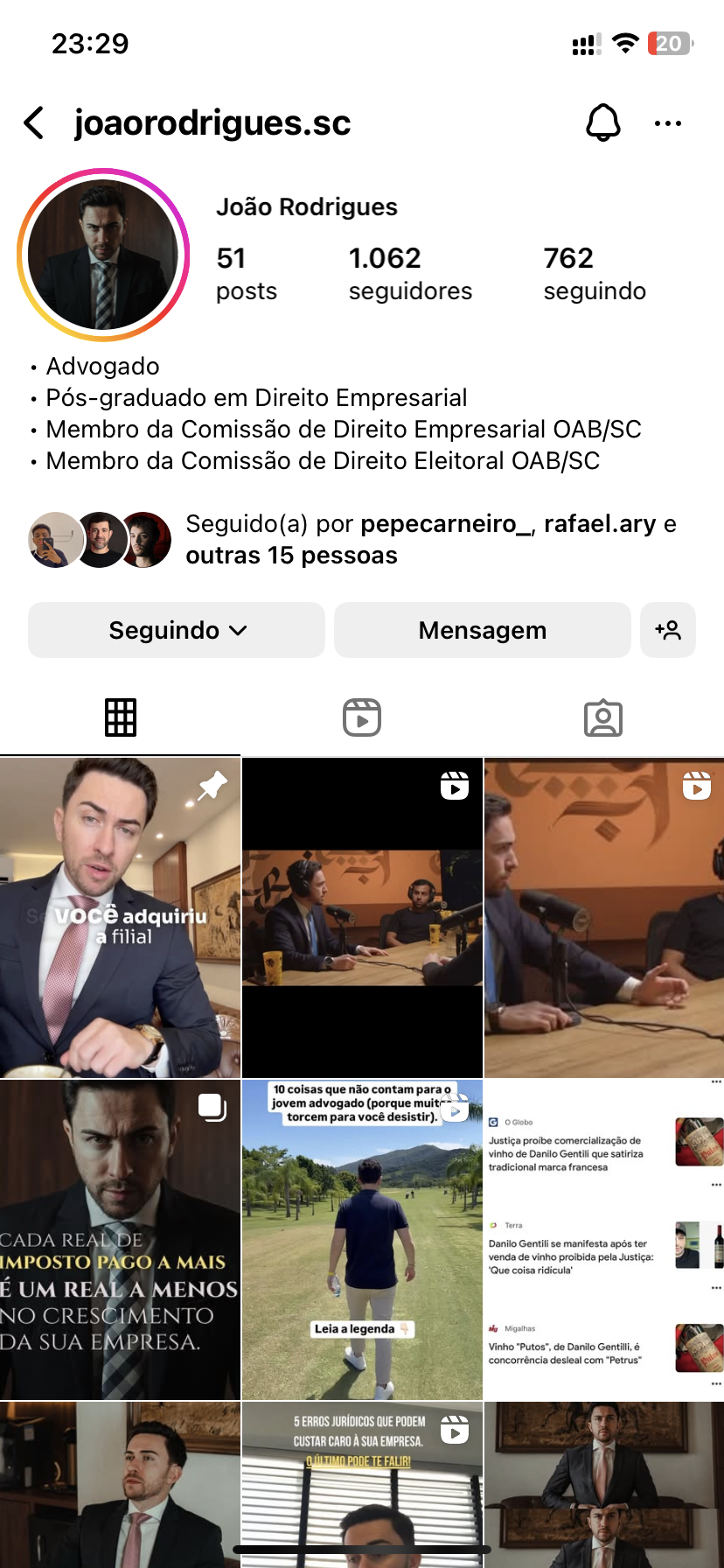This screenshot has height=1568, width=724.
Task: Switch to the posts grid tab
Action: [121, 717]
